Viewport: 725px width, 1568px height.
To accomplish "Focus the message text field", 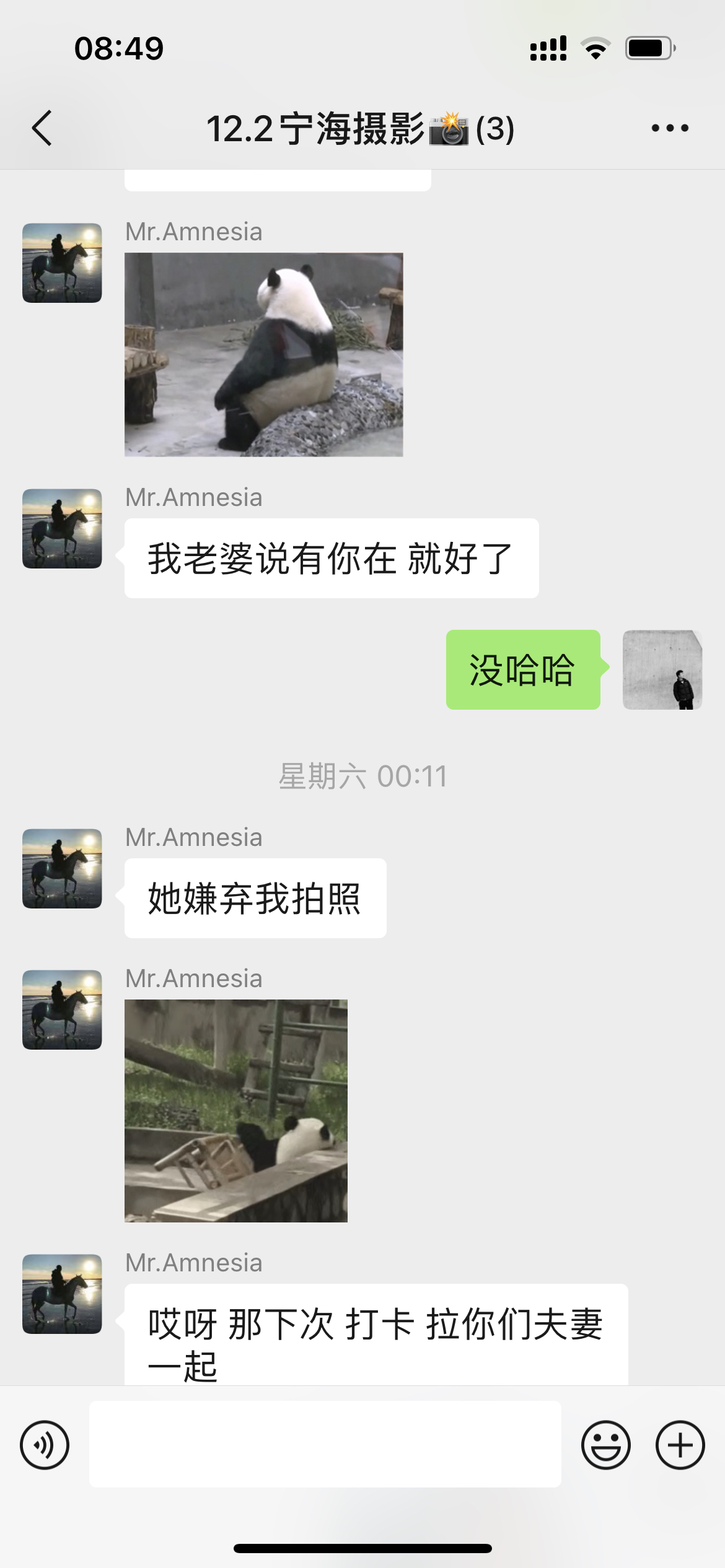I will [325, 1444].
